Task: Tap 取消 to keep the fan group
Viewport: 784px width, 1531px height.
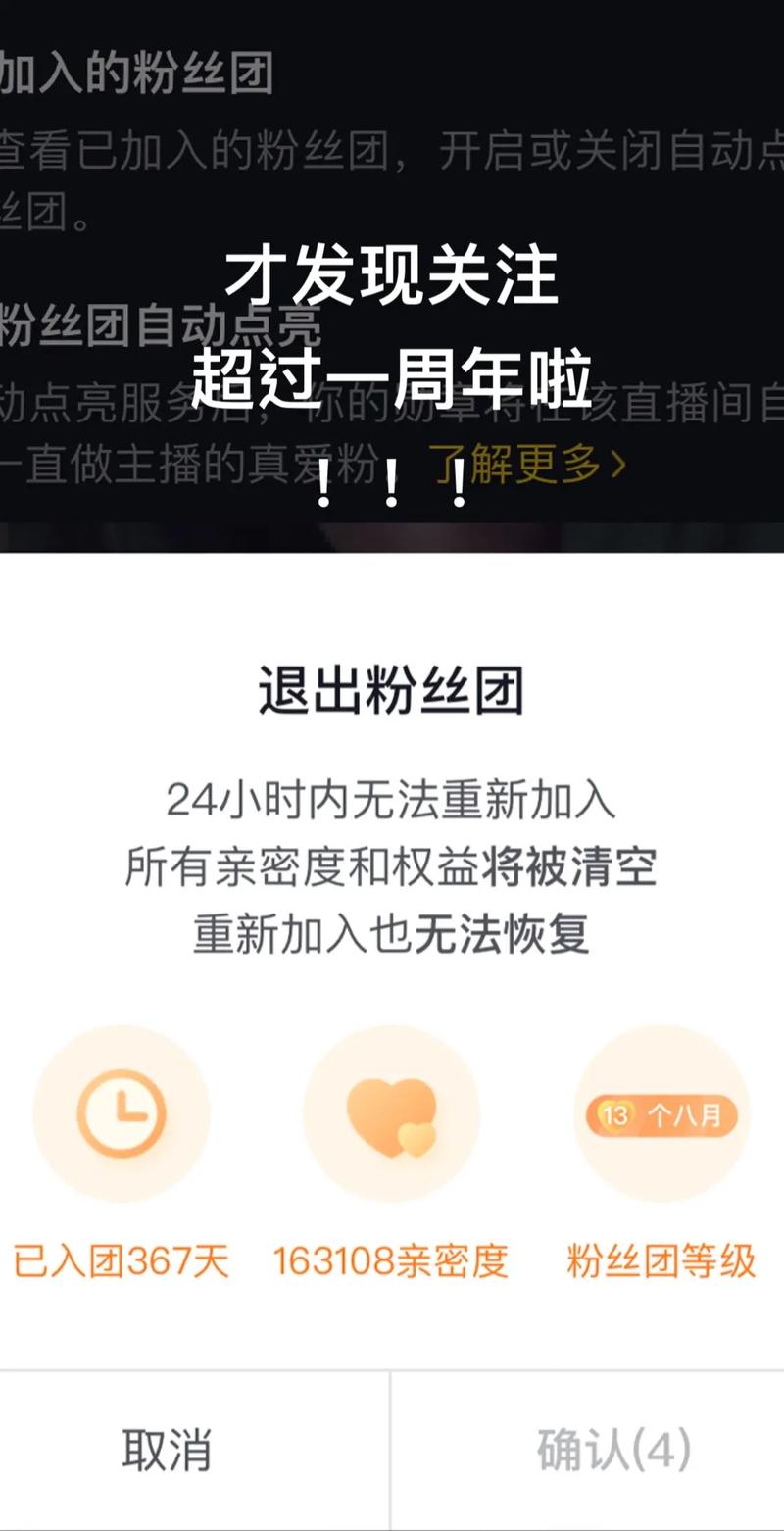Action: click(167, 1451)
